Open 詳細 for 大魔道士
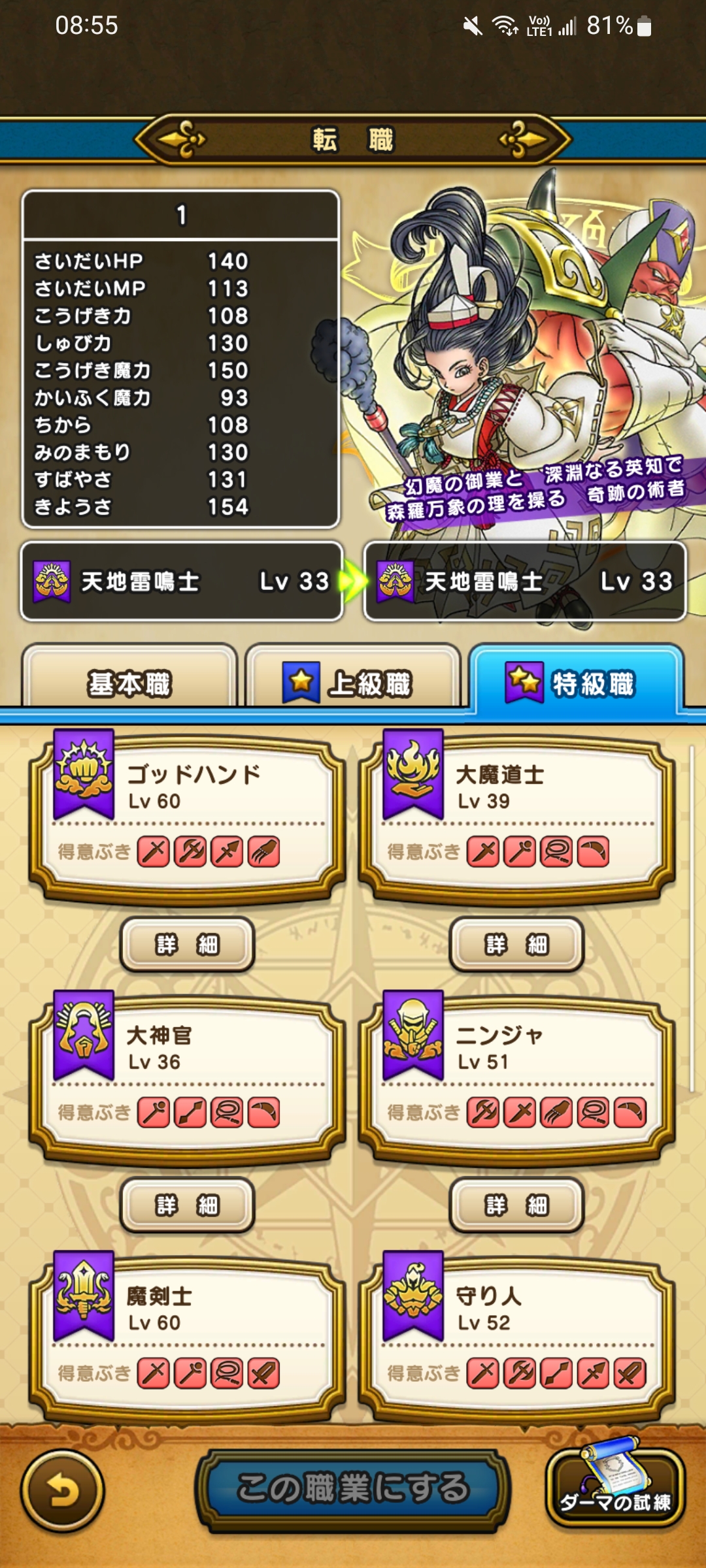This screenshot has width=706, height=1568. [516, 944]
